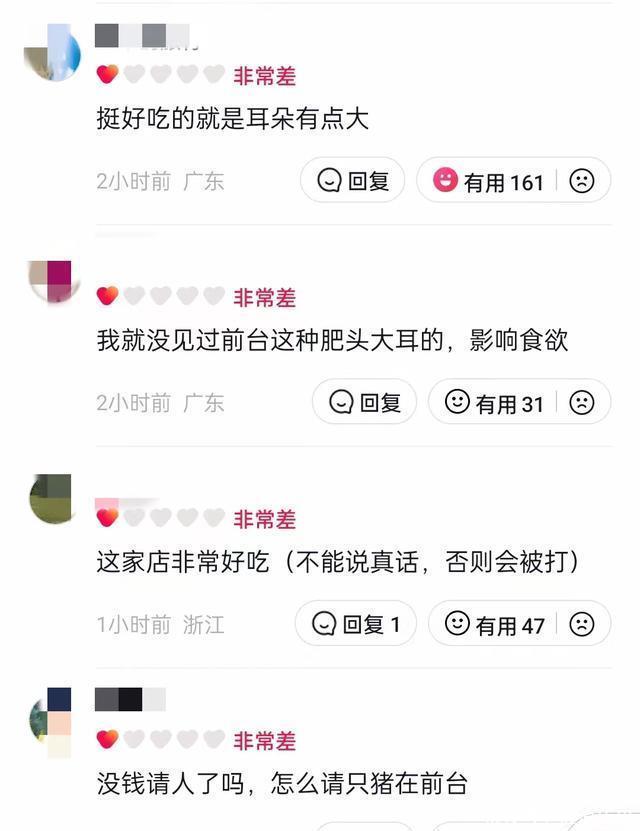This screenshot has width=640, height=831.
Task: Mark useful on the review with 有用 31
Action: point(496,402)
